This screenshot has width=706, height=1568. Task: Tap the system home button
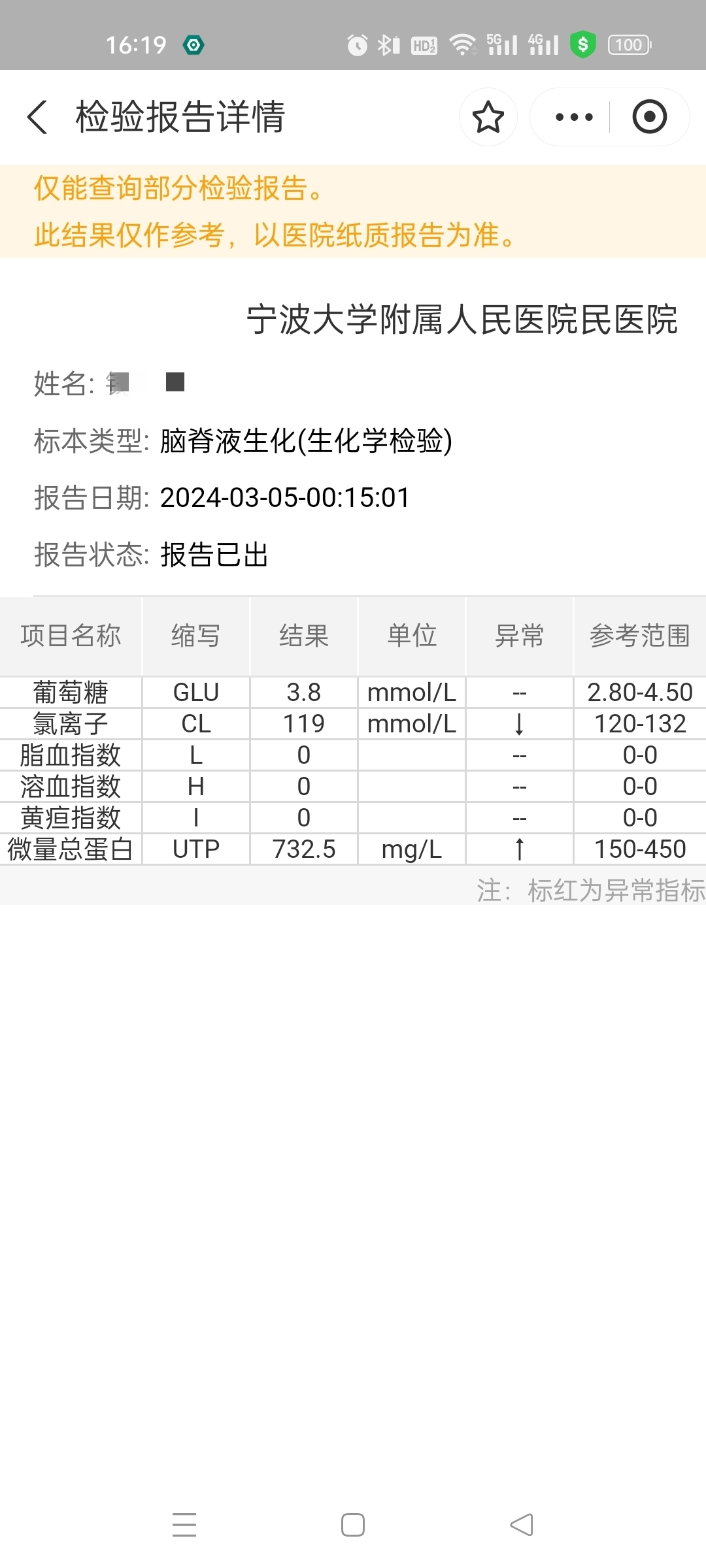click(353, 1525)
